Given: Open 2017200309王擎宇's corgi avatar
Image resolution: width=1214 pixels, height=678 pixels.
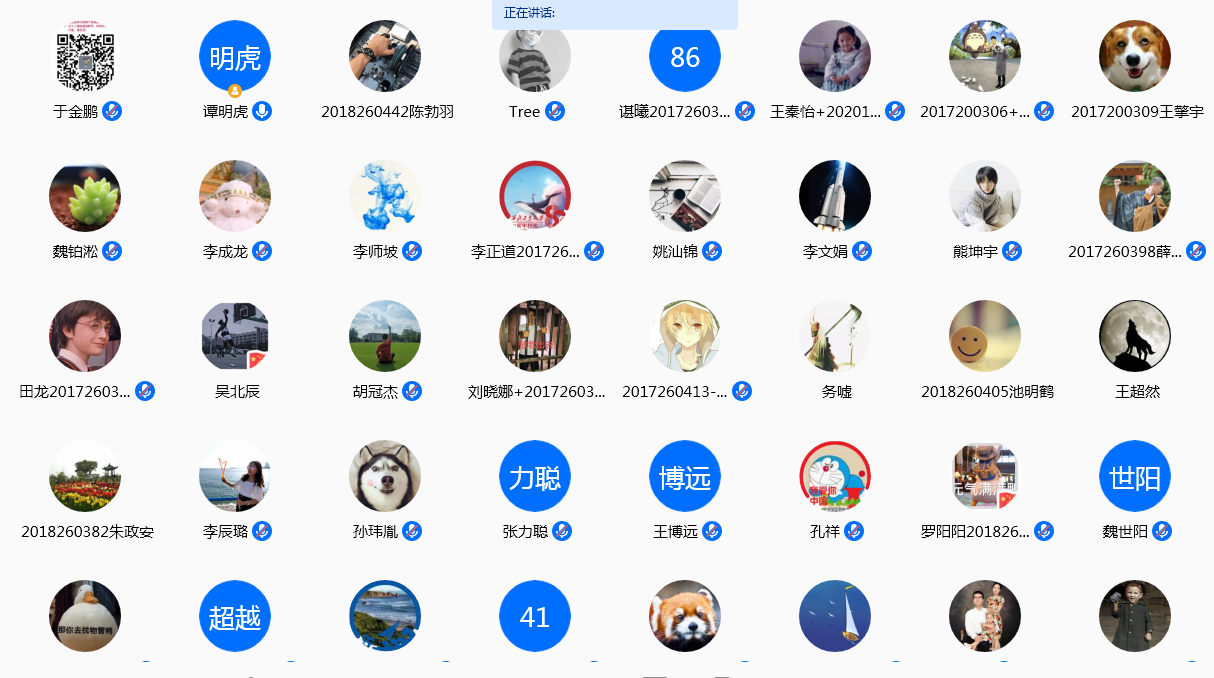Looking at the screenshot, I should (x=1135, y=56).
